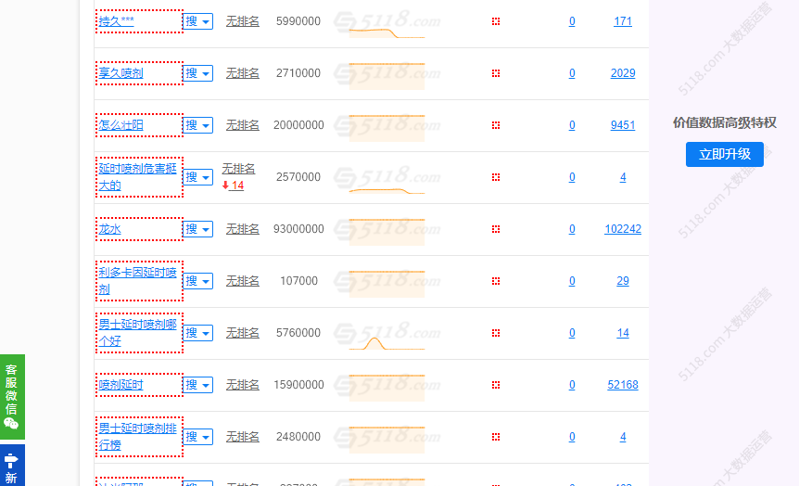Tap the 立即升级 upgrade button

point(724,154)
